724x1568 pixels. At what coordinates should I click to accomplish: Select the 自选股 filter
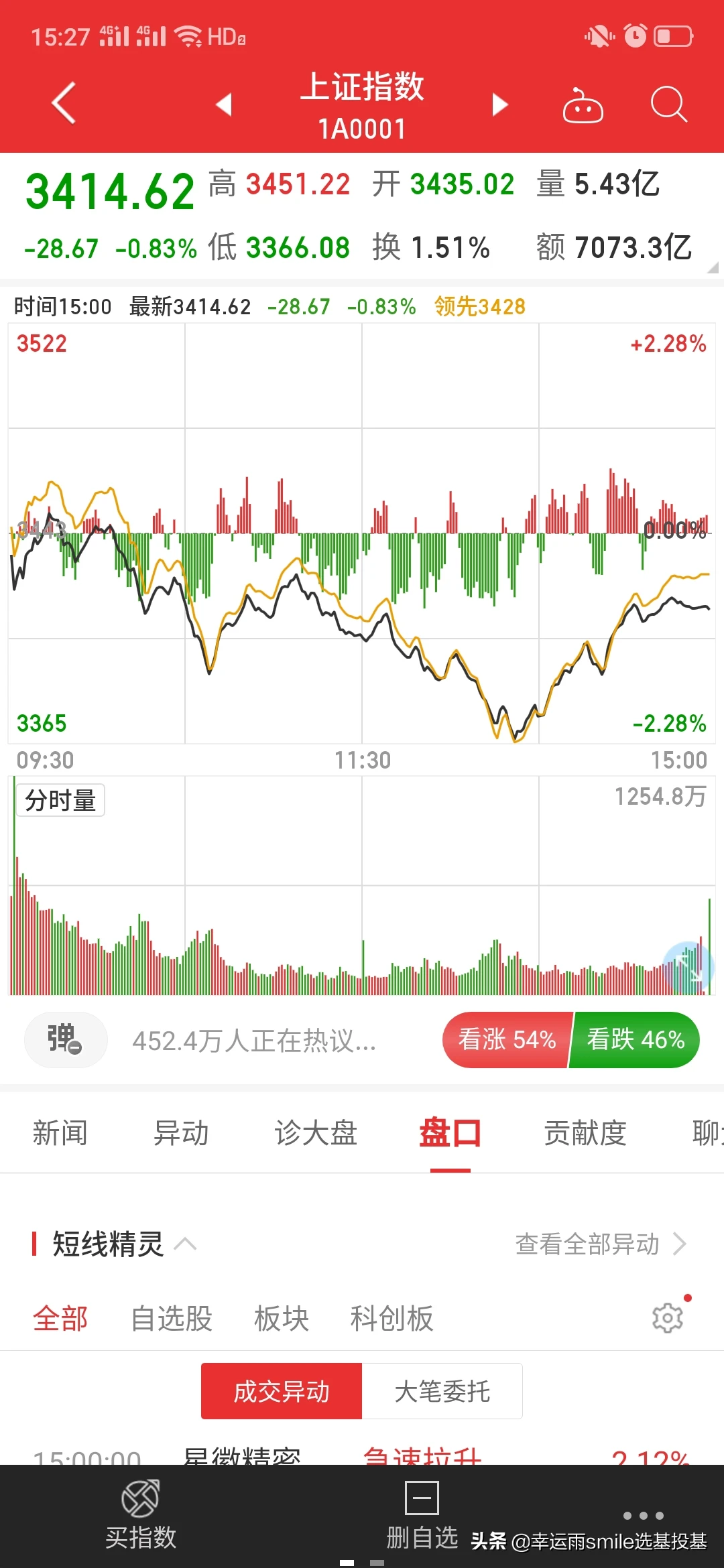pyautogui.click(x=172, y=1318)
